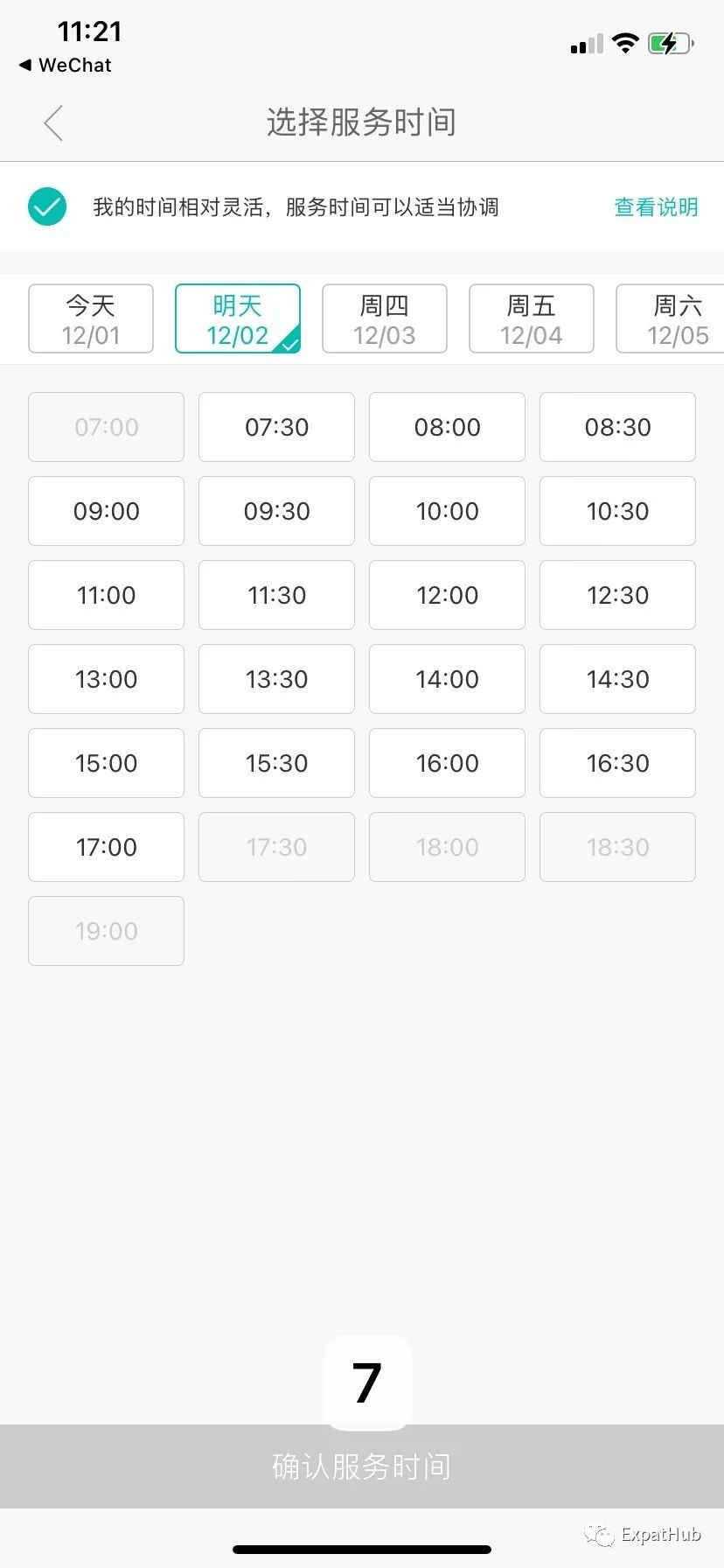Pick the 15:00 time slot
This screenshot has width=724, height=1568.
tap(106, 763)
